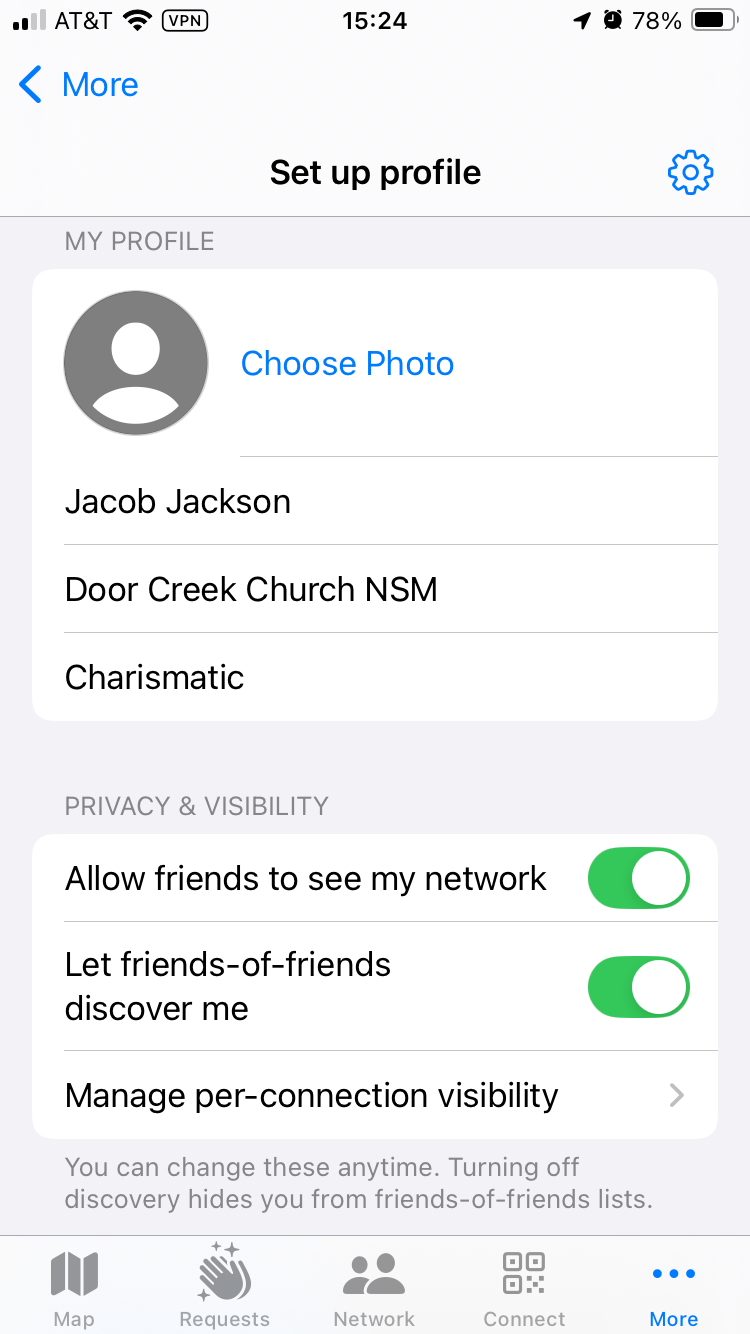Open Manage per-connection visibility

click(375, 1095)
